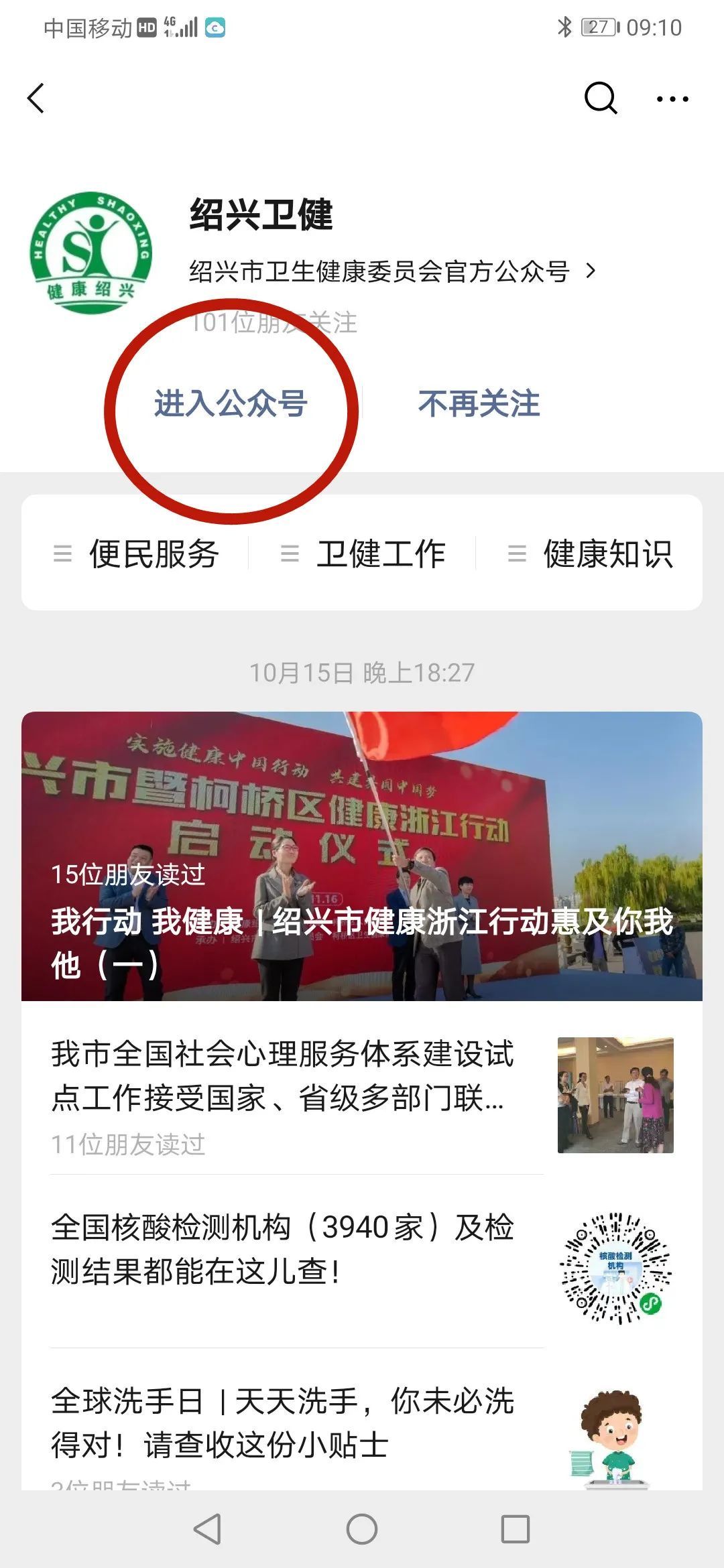Open system recent apps button
The image size is (724, 1568).
516,1530
